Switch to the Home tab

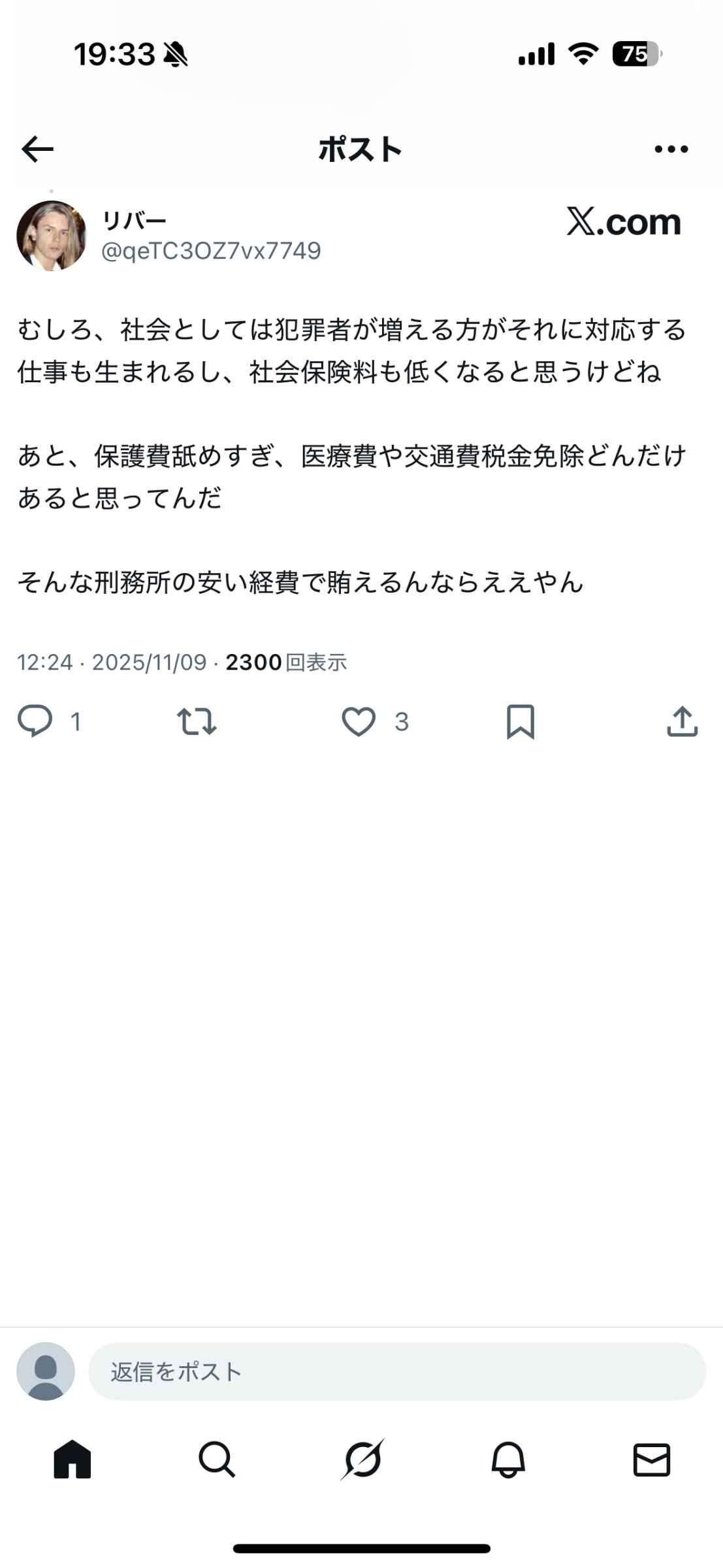72,1459
